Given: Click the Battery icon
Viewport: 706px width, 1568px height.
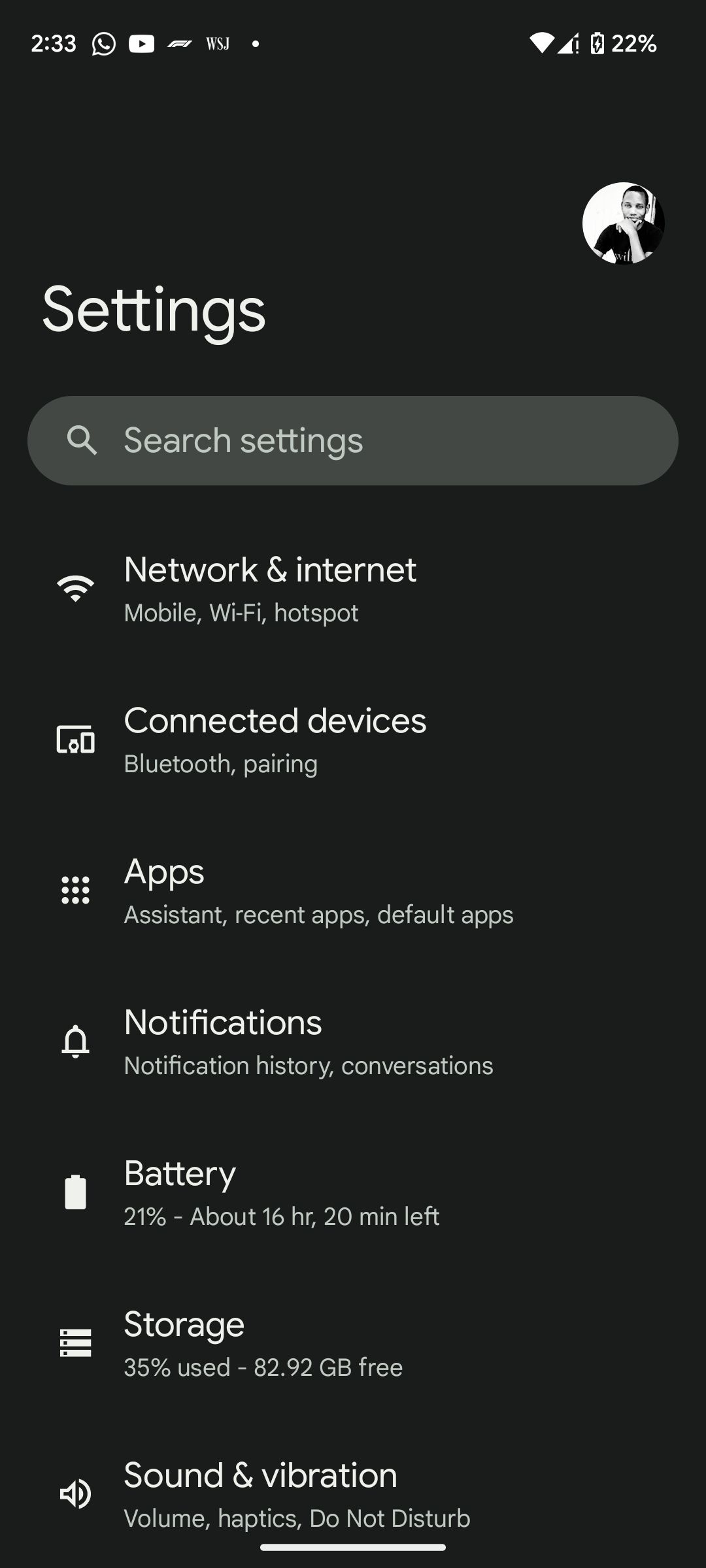Looking at the screenshot, I should coord(75,1192).
